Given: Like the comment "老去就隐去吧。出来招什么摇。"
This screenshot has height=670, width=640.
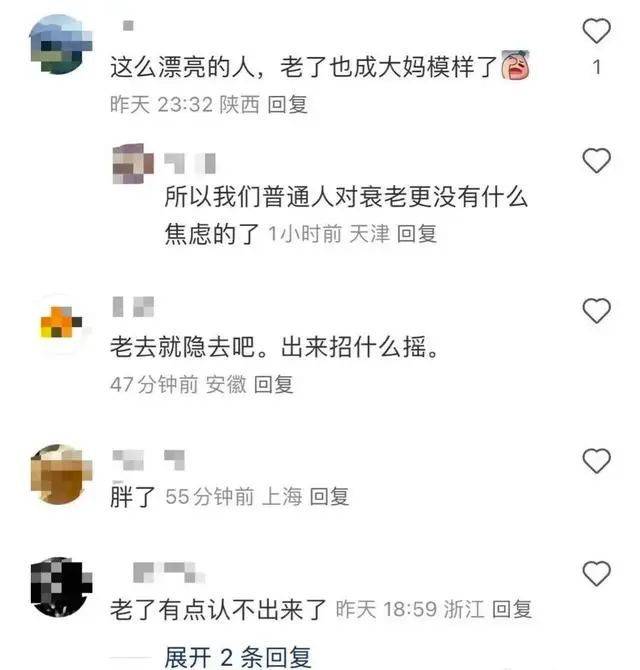Looking at the screenshot, I should (x=596, y=311).
